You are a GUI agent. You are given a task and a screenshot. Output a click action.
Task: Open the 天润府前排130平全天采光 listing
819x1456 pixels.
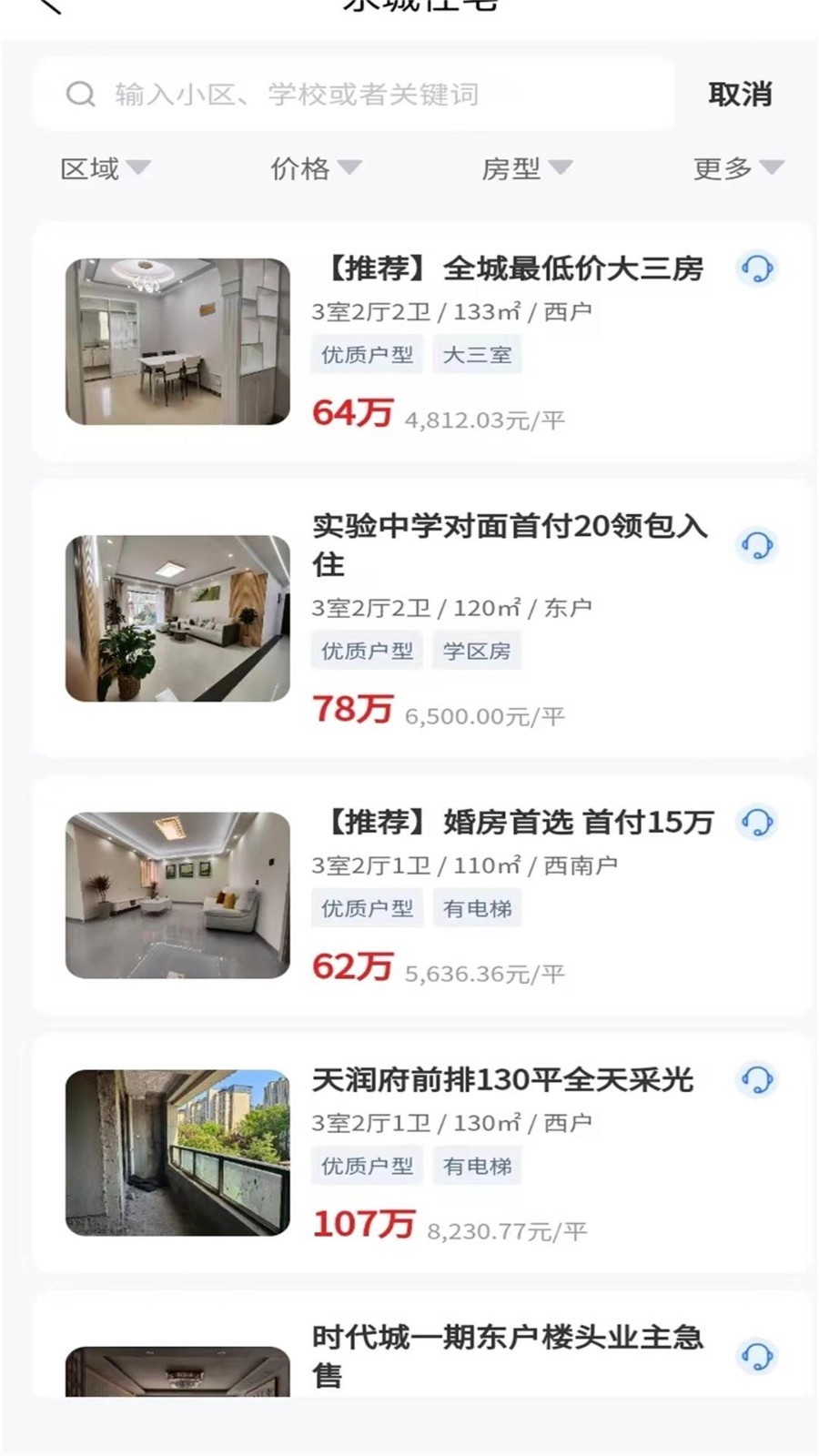502,1079
